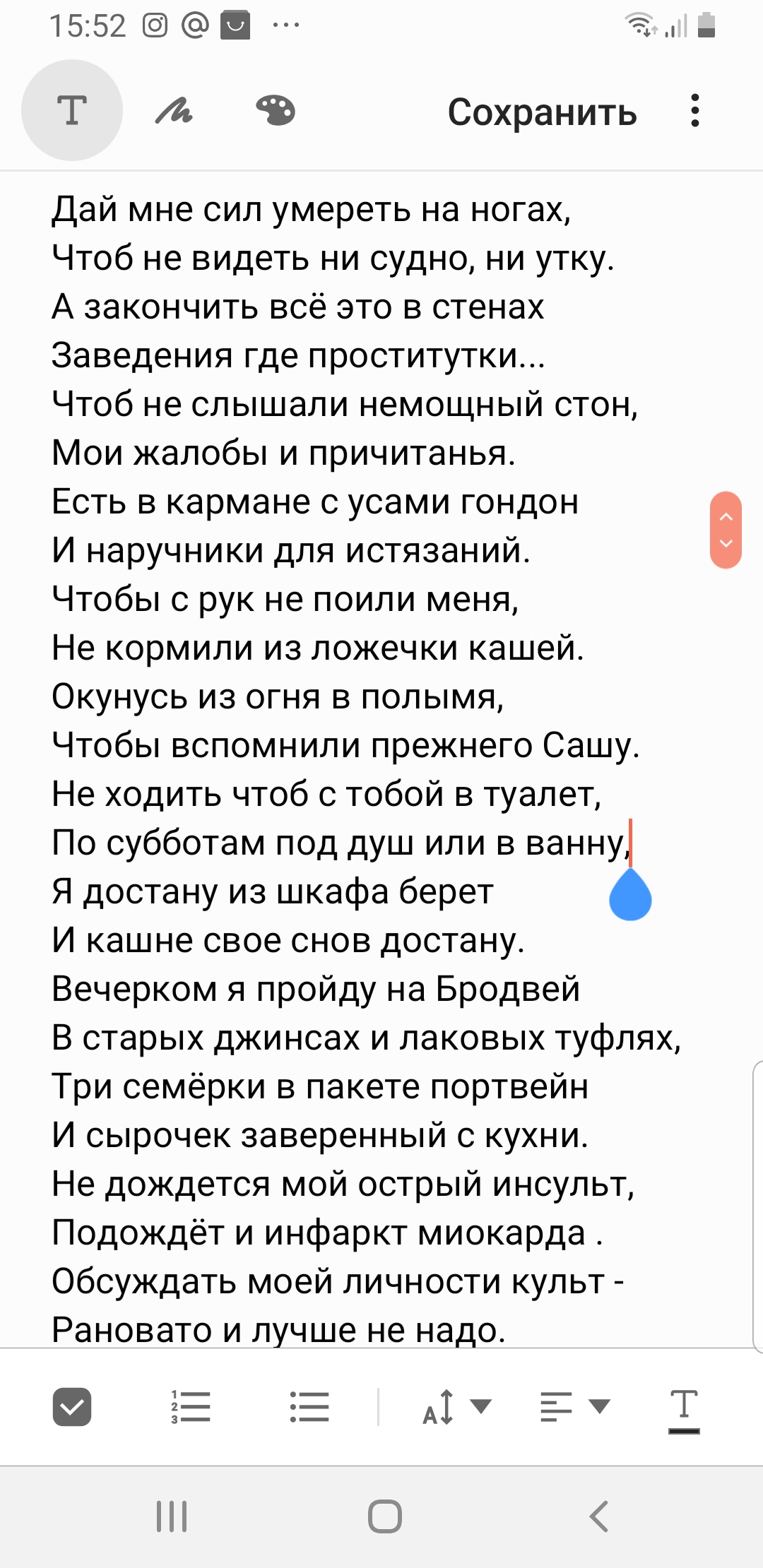Insert a checkbox list item
Image resolution: width=763 pixels, height=1568 pixels.
72,1406
